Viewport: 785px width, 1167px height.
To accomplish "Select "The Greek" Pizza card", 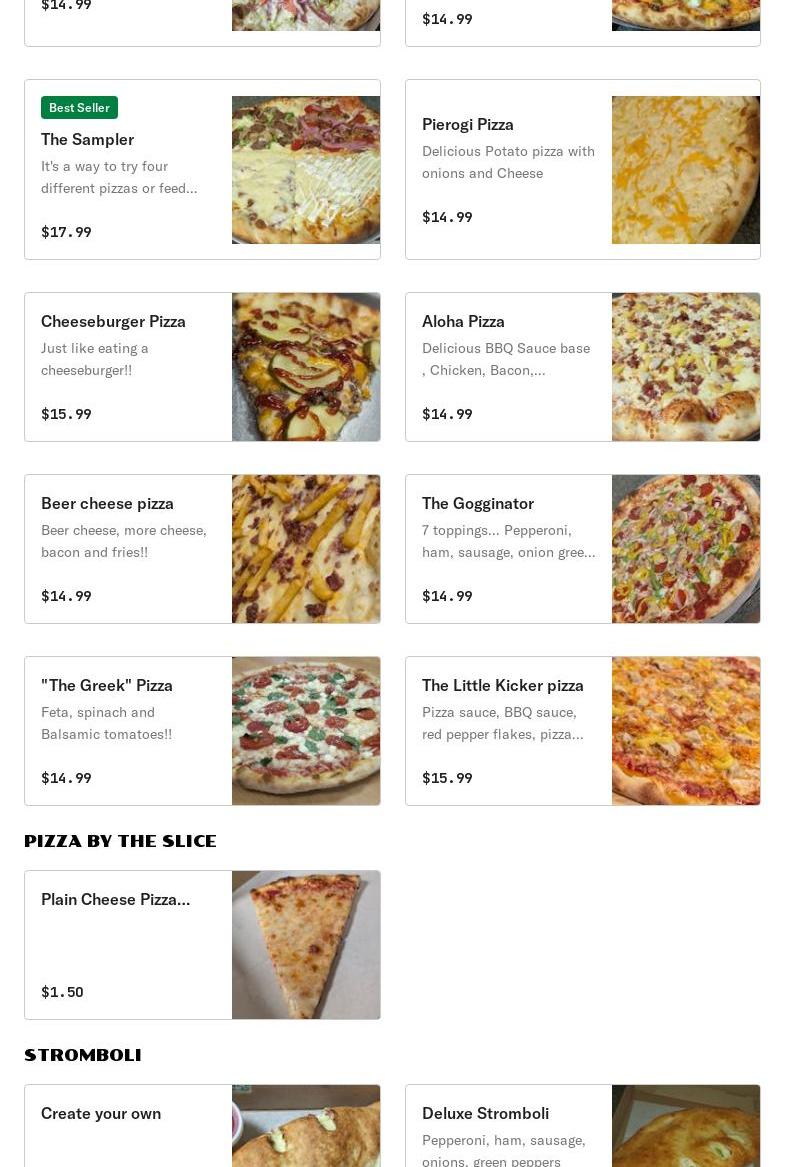I will click(202, 731).
